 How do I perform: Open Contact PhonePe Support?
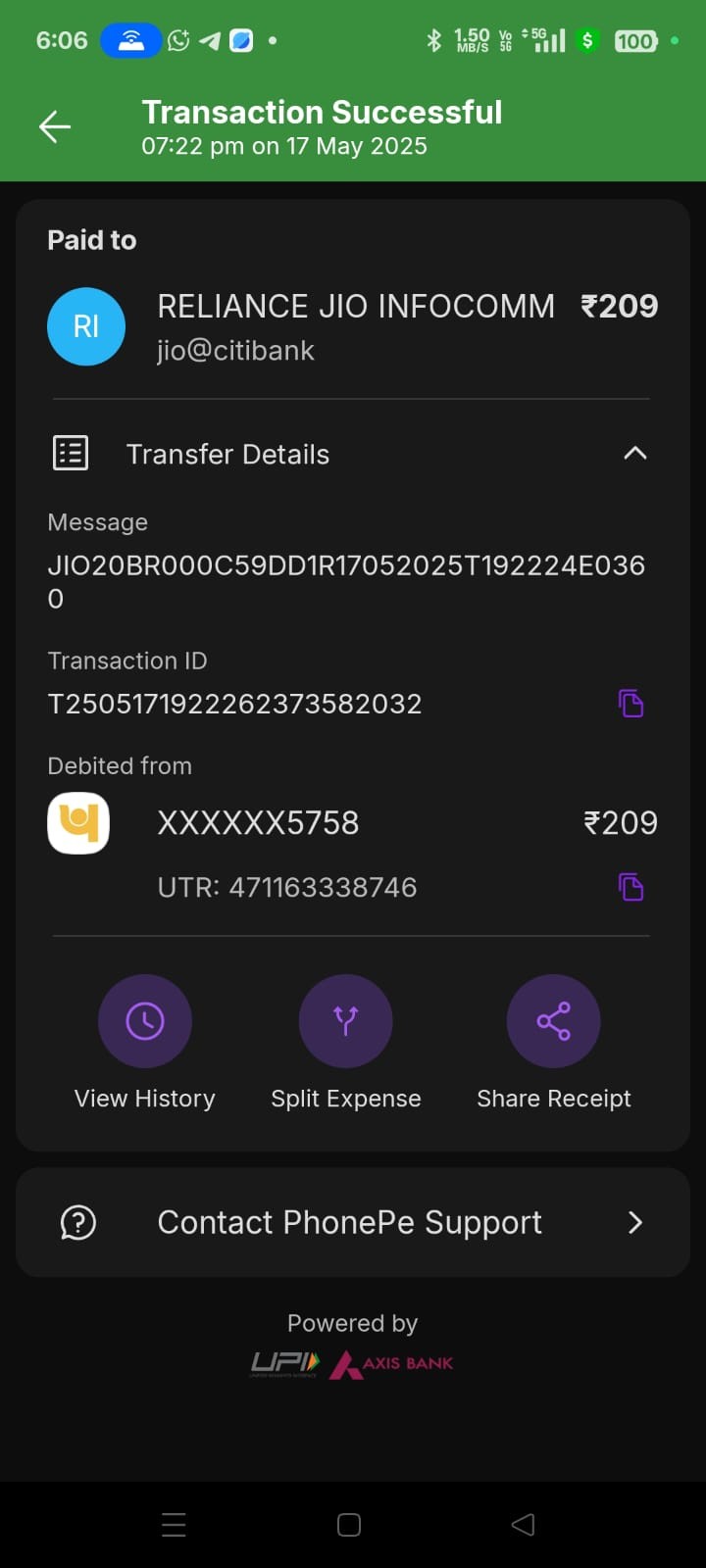(353, 1222)
